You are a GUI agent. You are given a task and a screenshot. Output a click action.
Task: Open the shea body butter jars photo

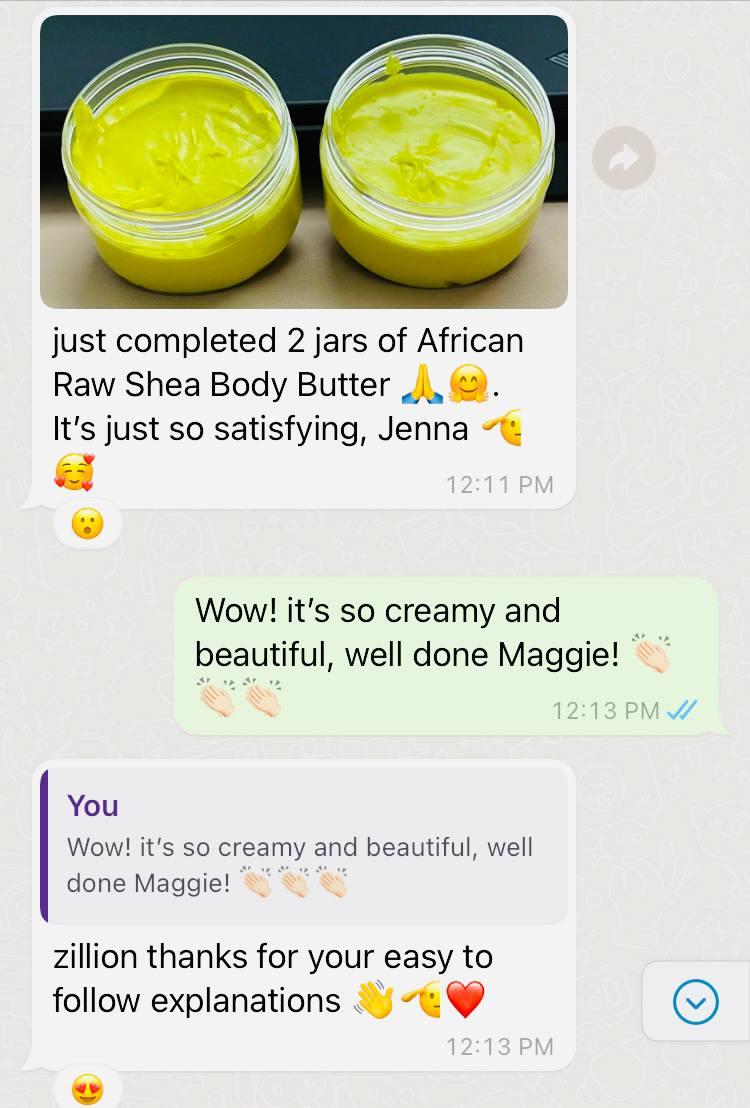tap(304, 160)
